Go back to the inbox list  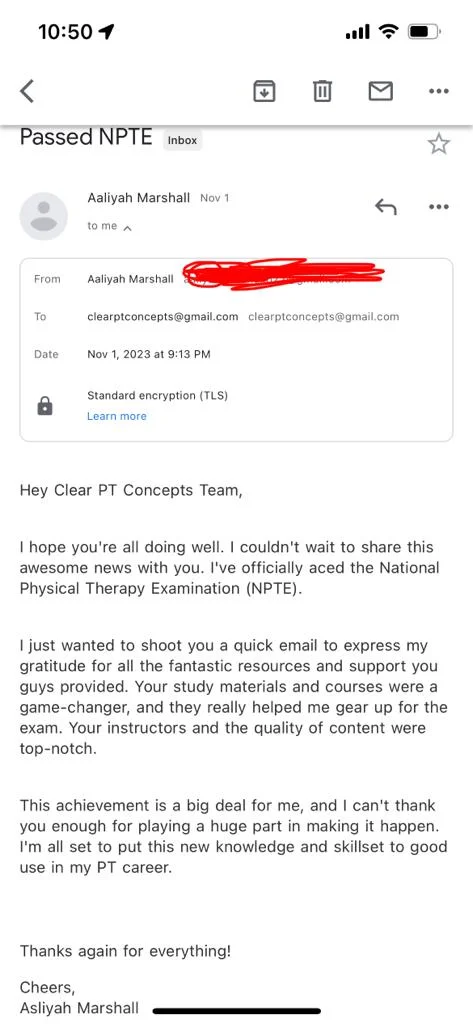point(27,91)
